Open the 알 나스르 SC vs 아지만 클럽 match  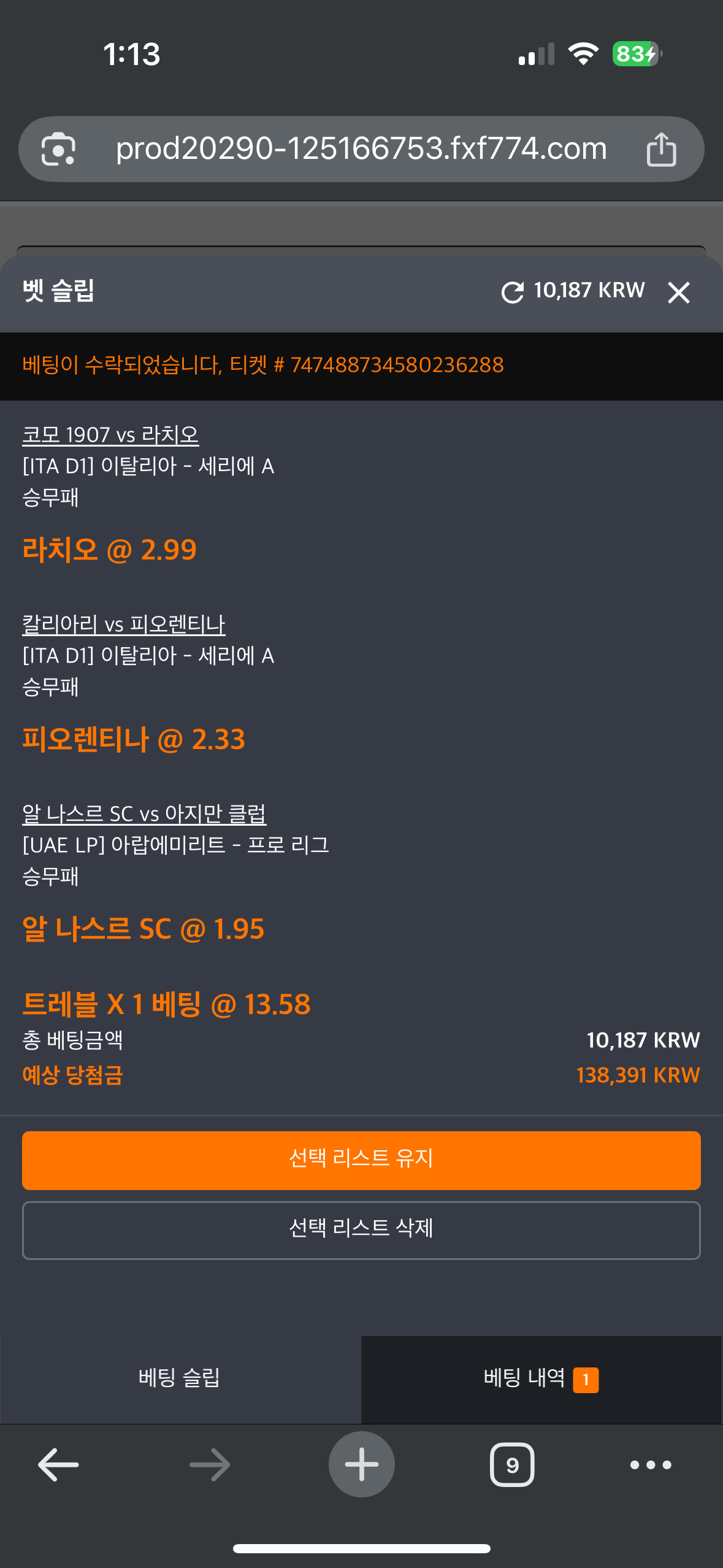pos(144,814)
